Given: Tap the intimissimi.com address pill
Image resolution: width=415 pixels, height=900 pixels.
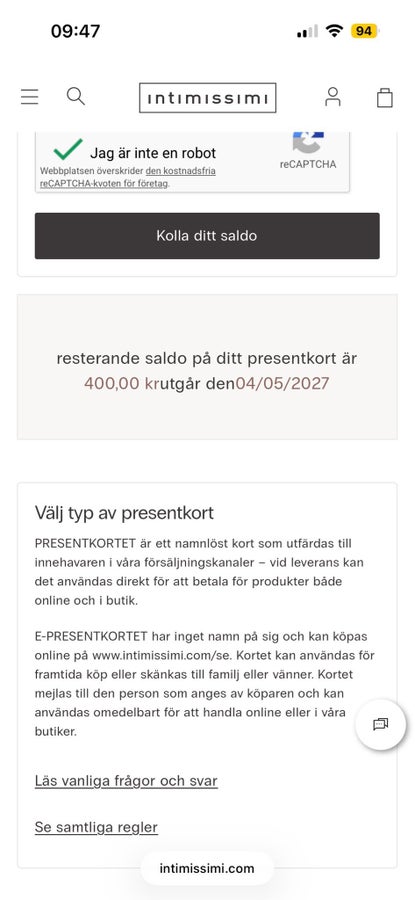Looking at the screenshot, I should tap(207, 868).
